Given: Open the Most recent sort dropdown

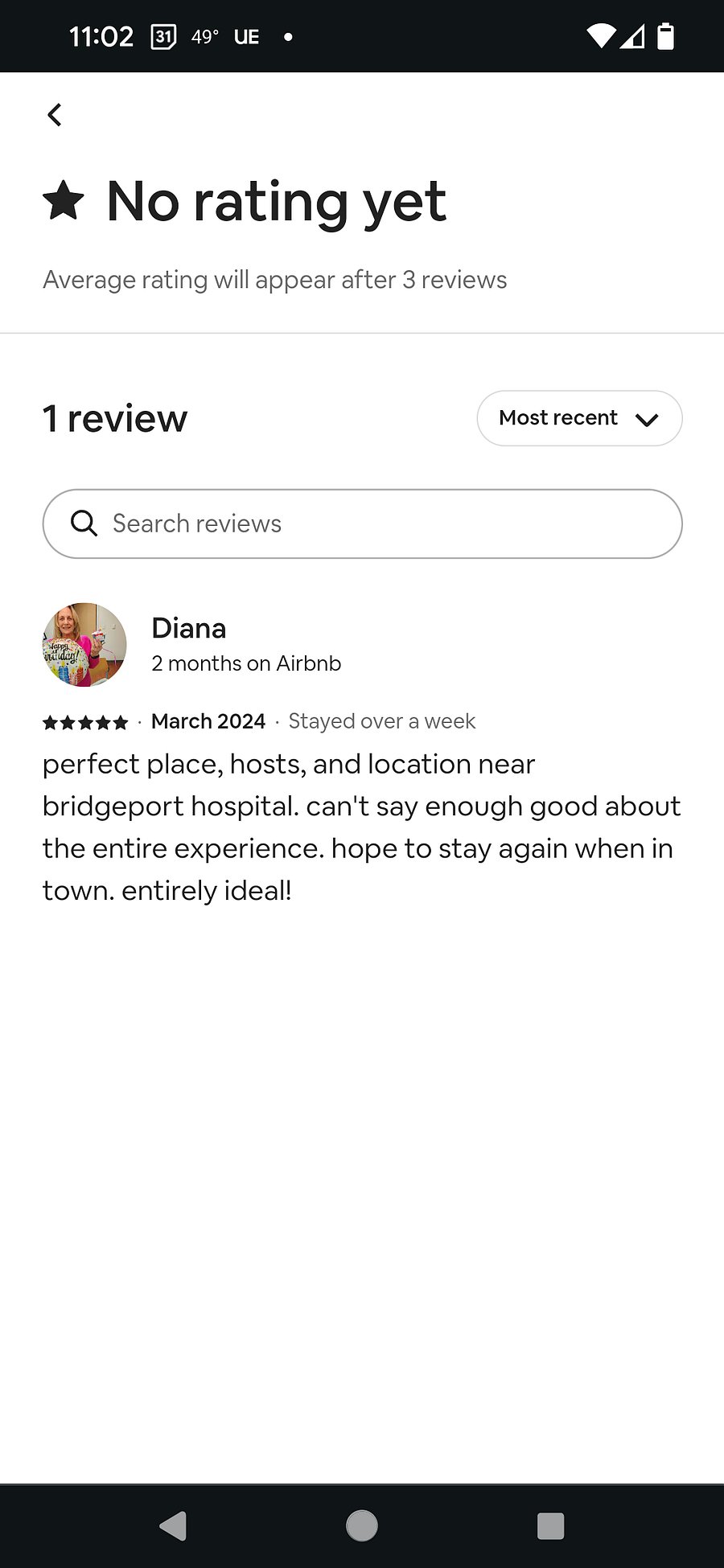Looking at the screenshot, I should (579, 418).
